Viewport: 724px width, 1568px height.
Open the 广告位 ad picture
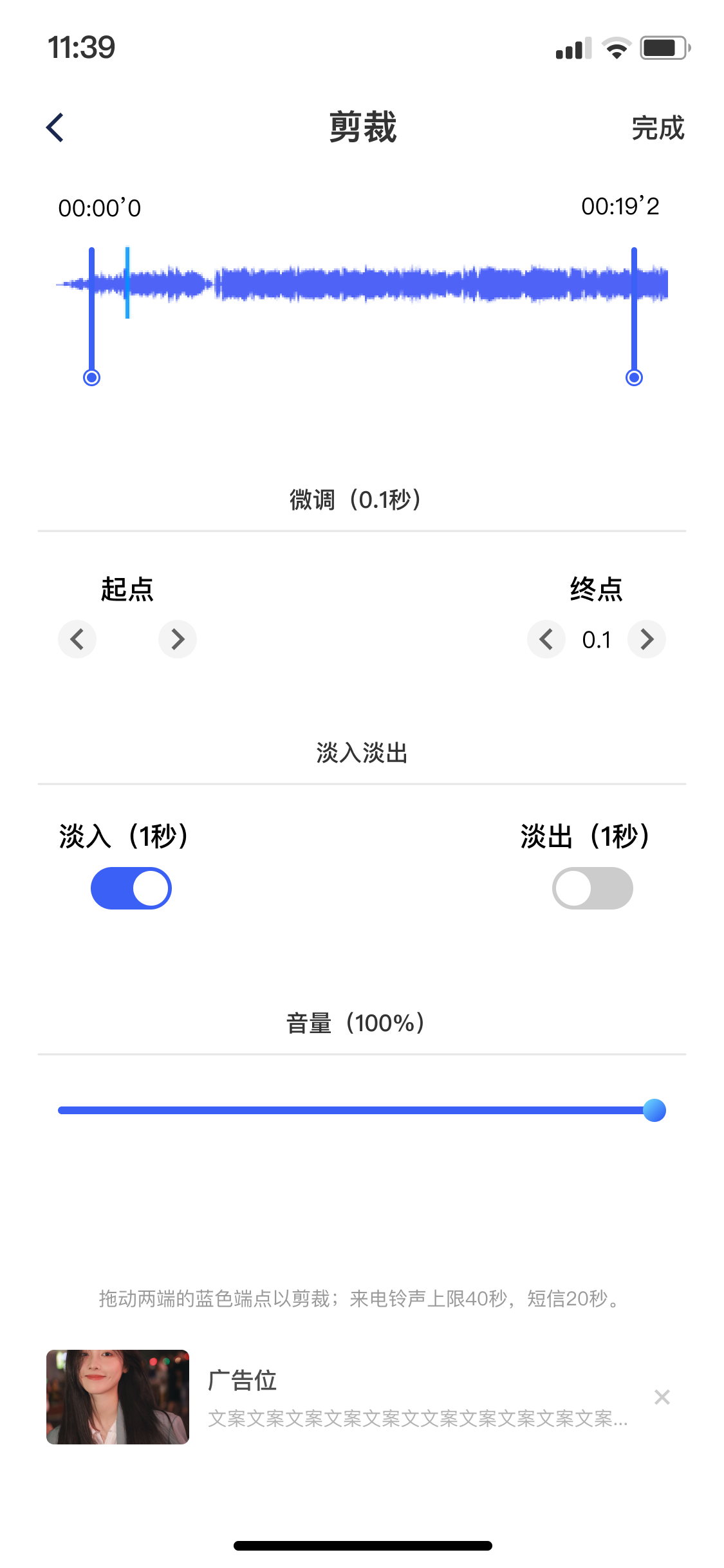point(118,1397)
